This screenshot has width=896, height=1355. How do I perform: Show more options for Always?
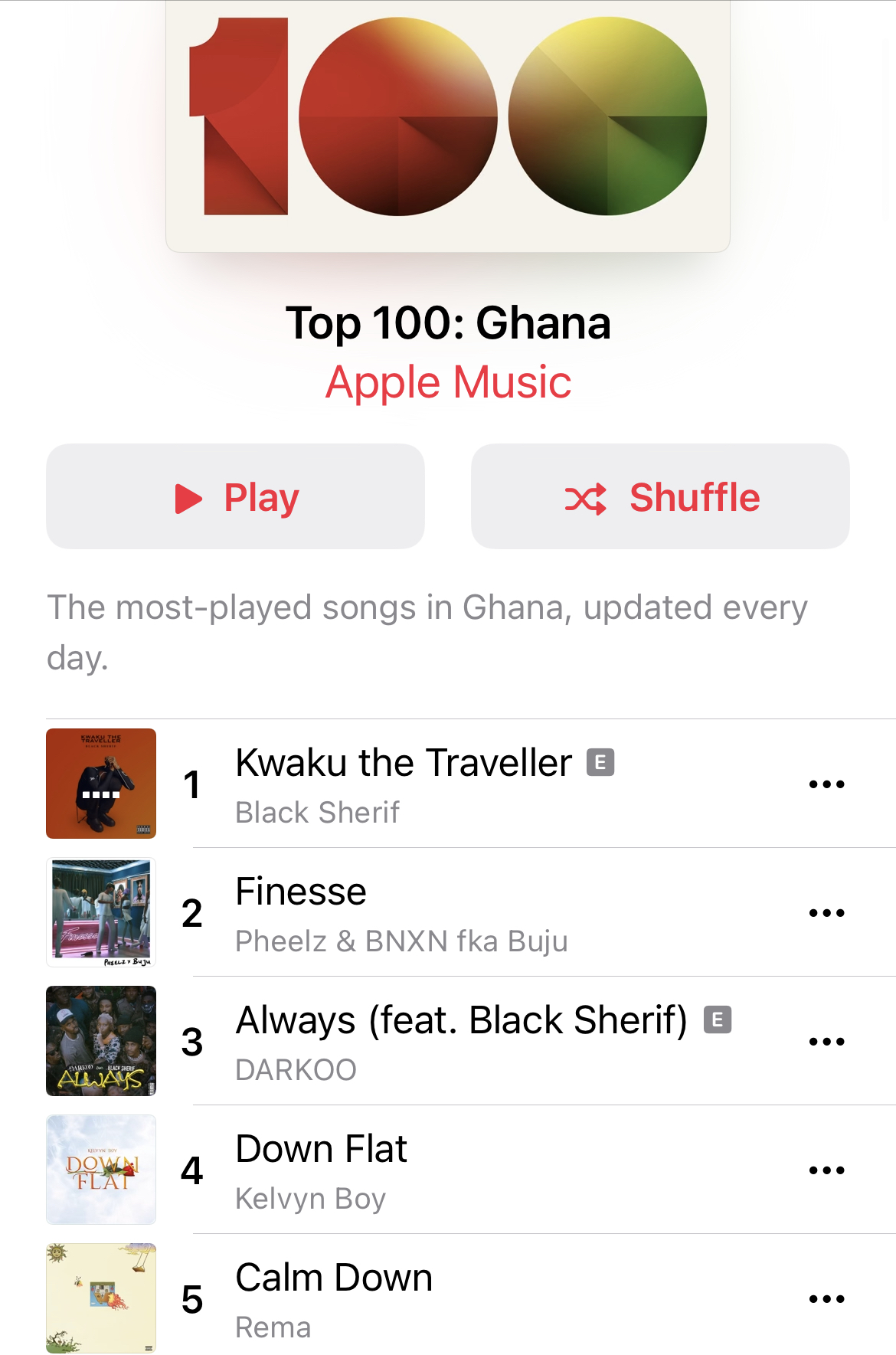(x=826, y=1042)
